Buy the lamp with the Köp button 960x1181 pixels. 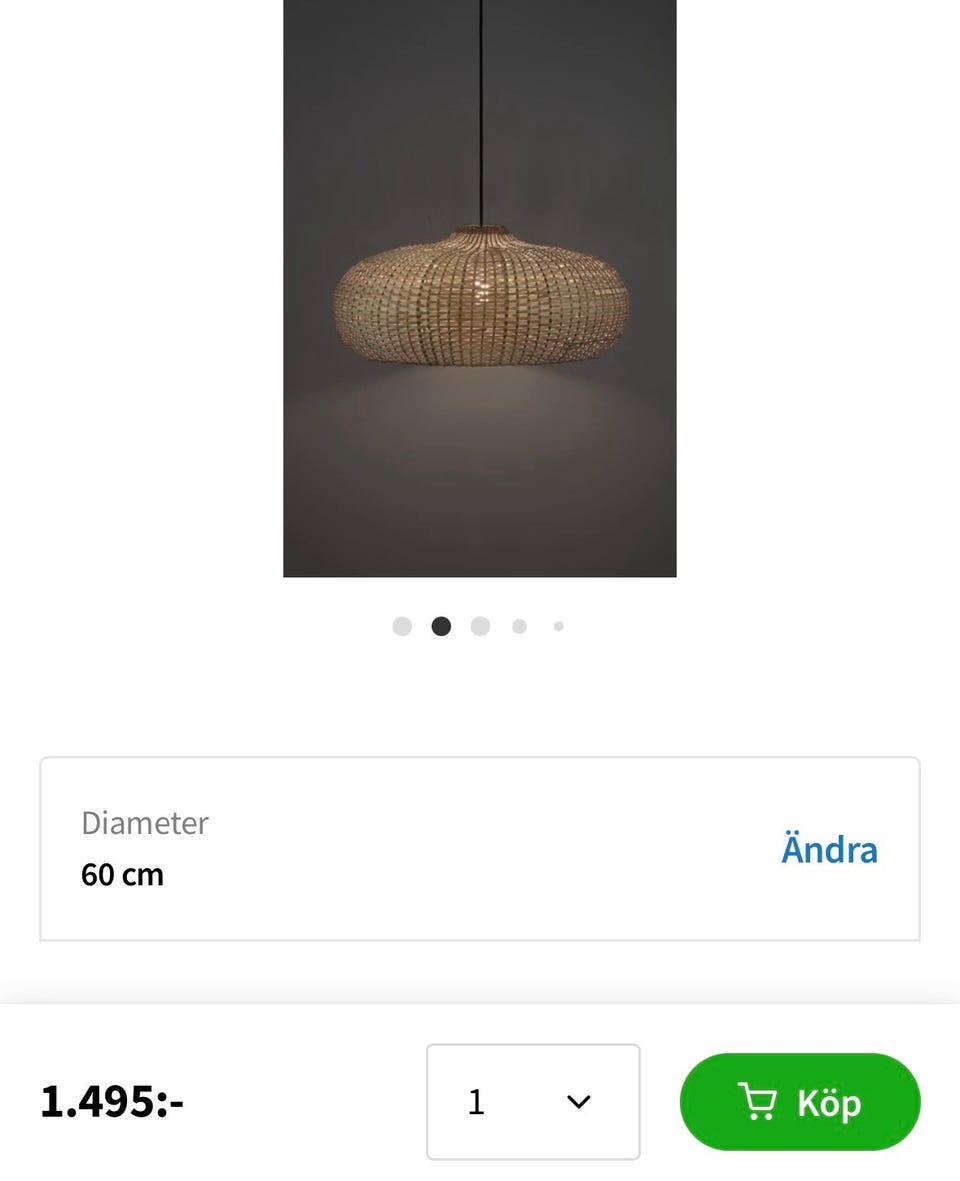tap(799, 1103)
